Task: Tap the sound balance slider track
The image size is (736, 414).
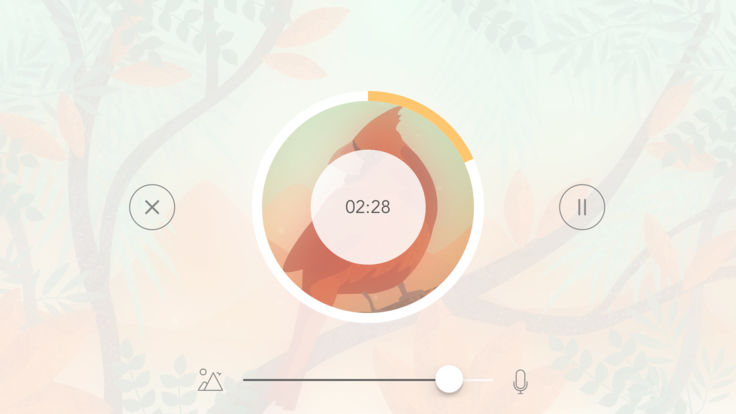Action: pos(340,380)
